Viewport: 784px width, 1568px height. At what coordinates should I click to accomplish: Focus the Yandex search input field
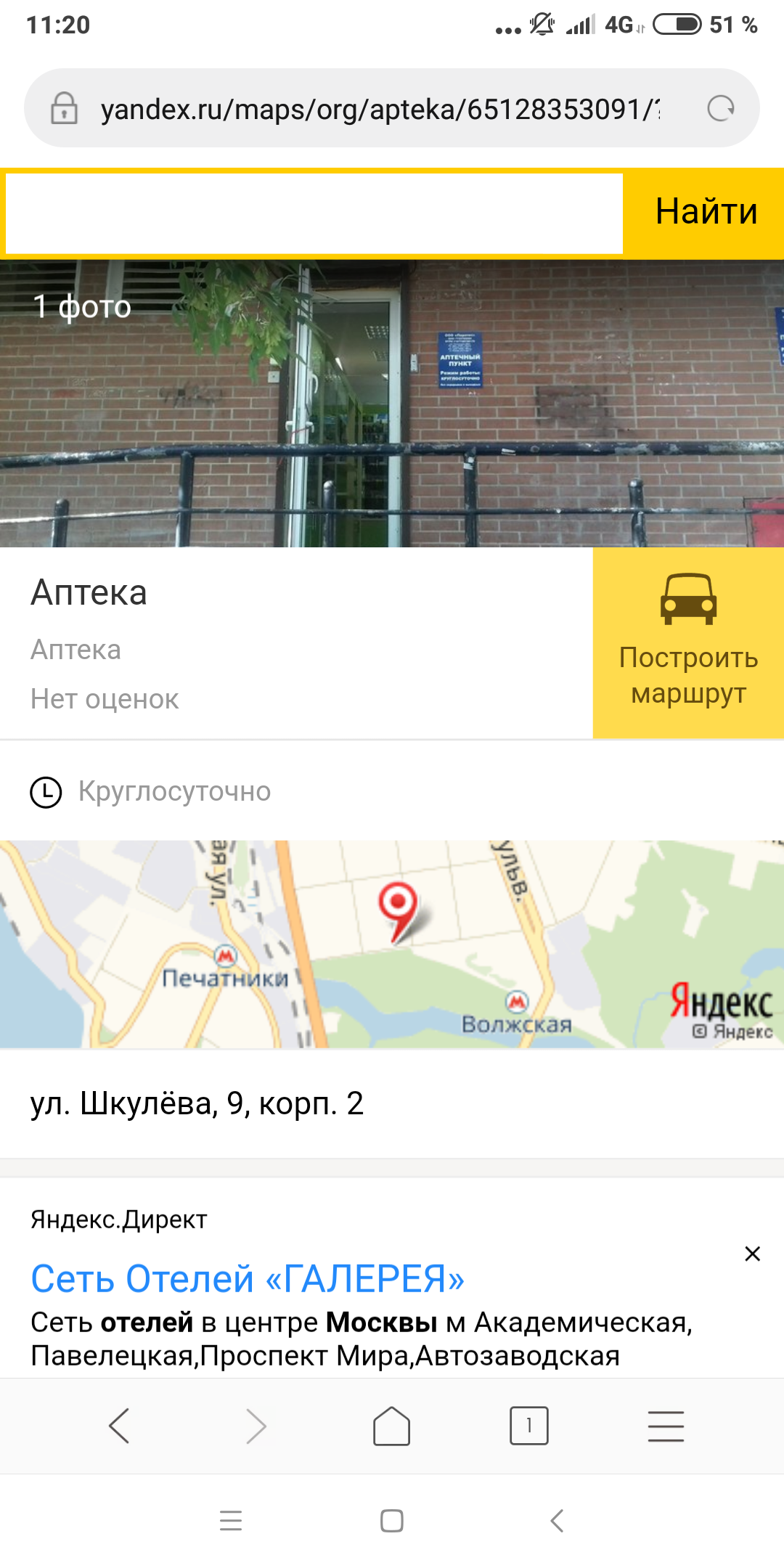[x=314, y=213]
